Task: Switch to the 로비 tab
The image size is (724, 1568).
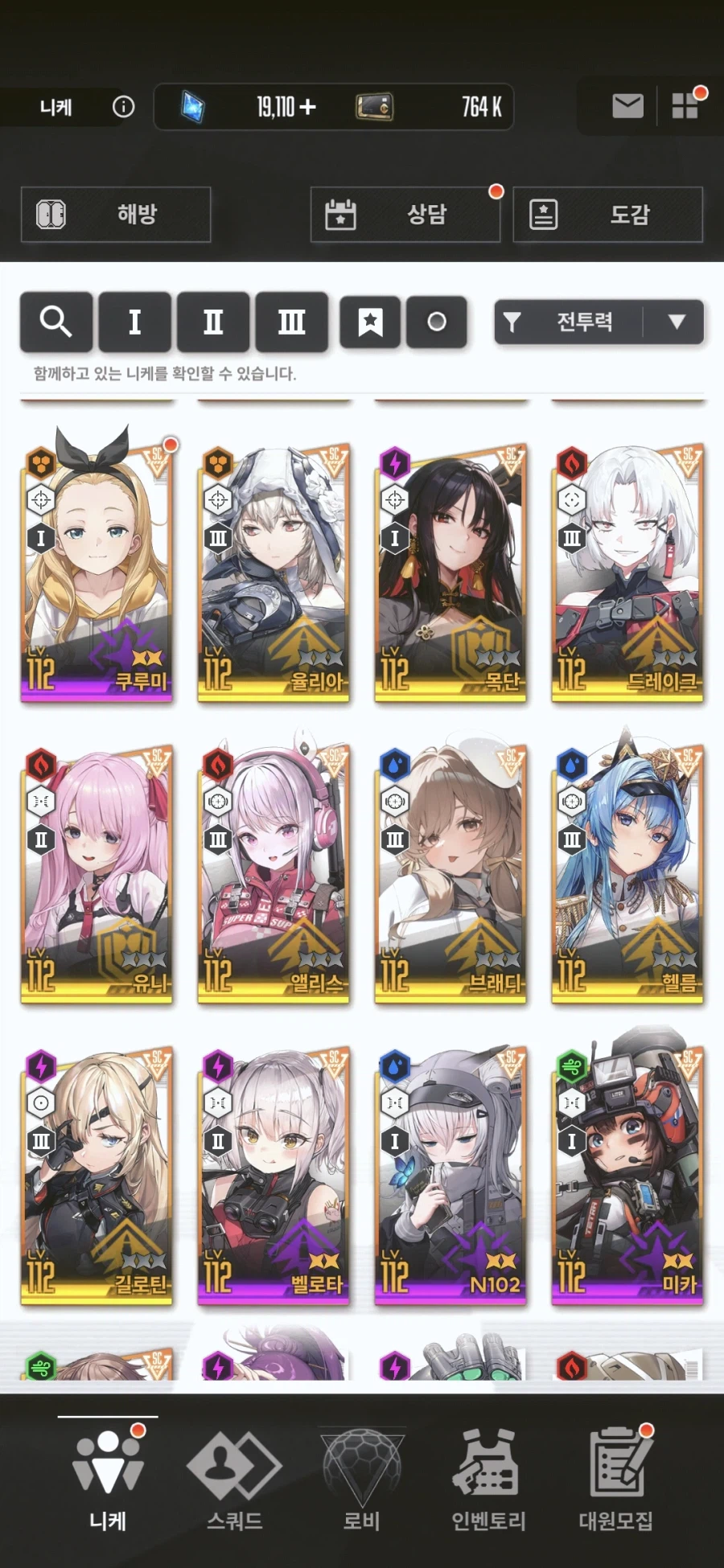Action: 361,1480
